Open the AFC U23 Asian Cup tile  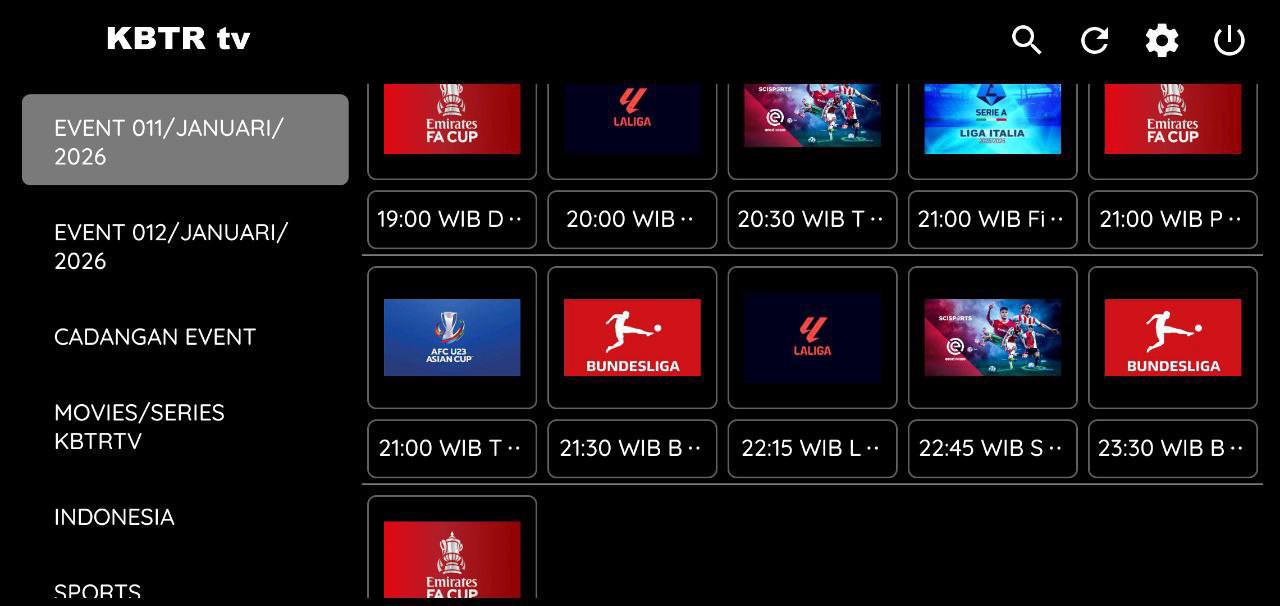point(452,337)
